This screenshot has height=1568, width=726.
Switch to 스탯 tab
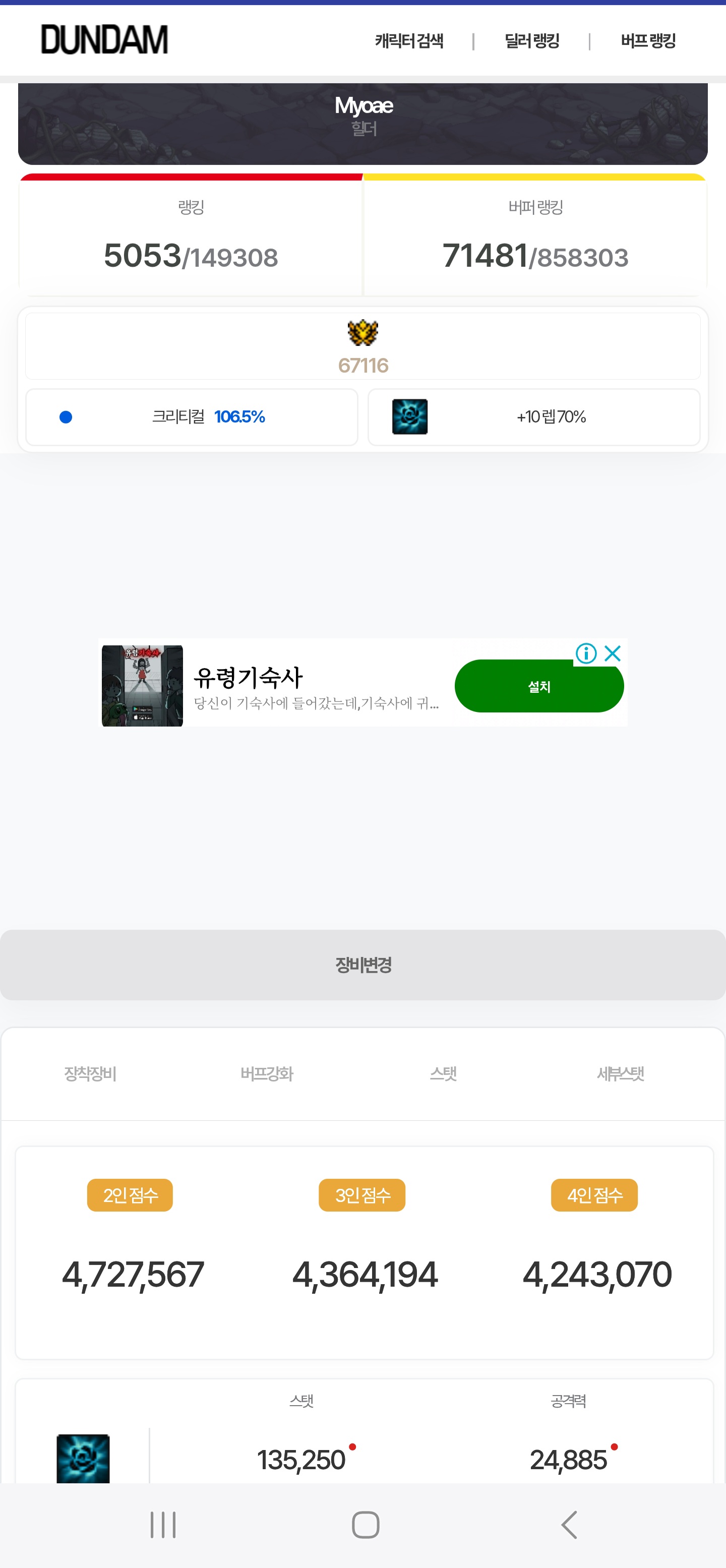coord(443,1074)
